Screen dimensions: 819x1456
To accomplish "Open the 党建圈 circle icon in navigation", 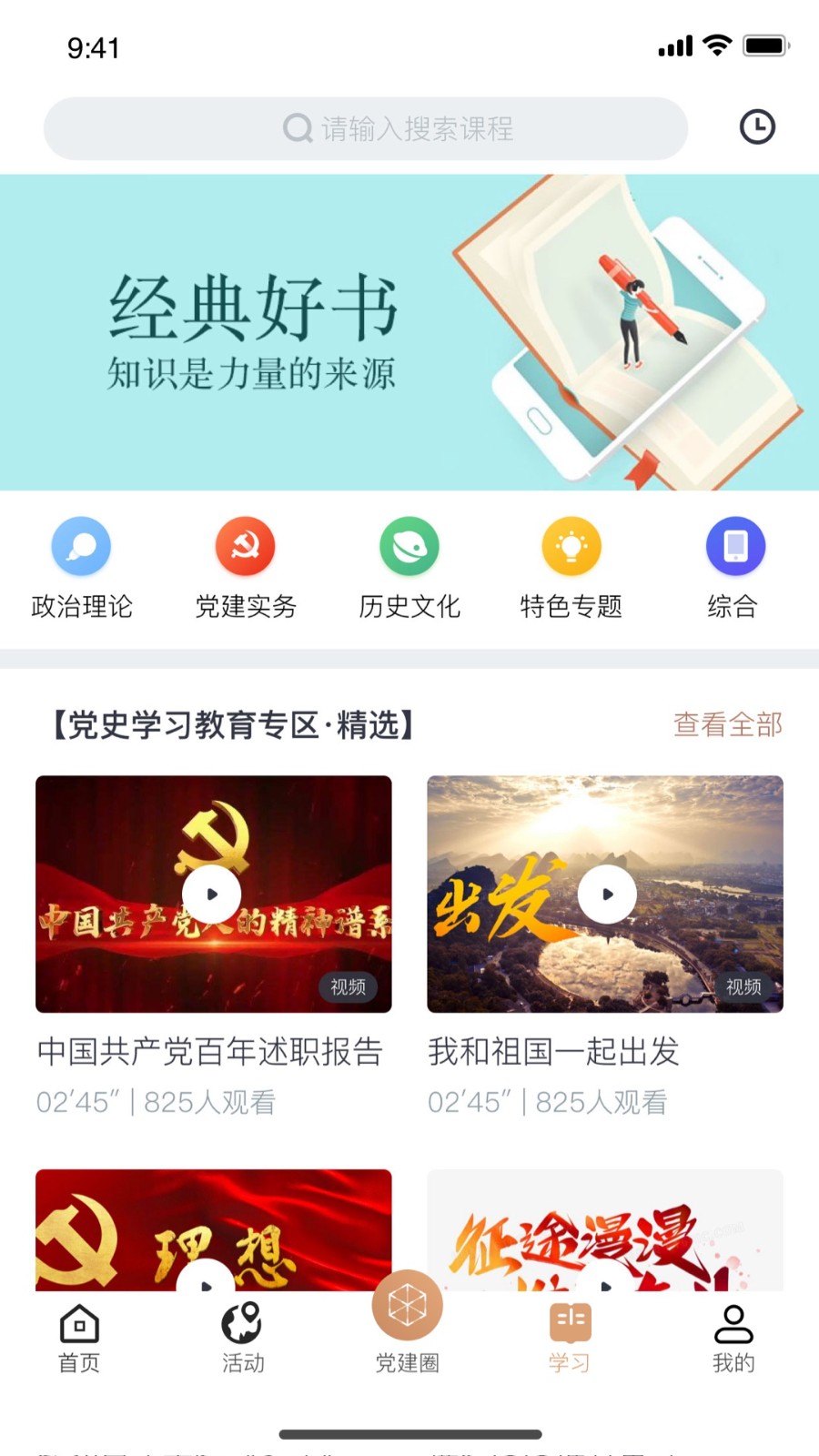I will (x=407, y=1304).
